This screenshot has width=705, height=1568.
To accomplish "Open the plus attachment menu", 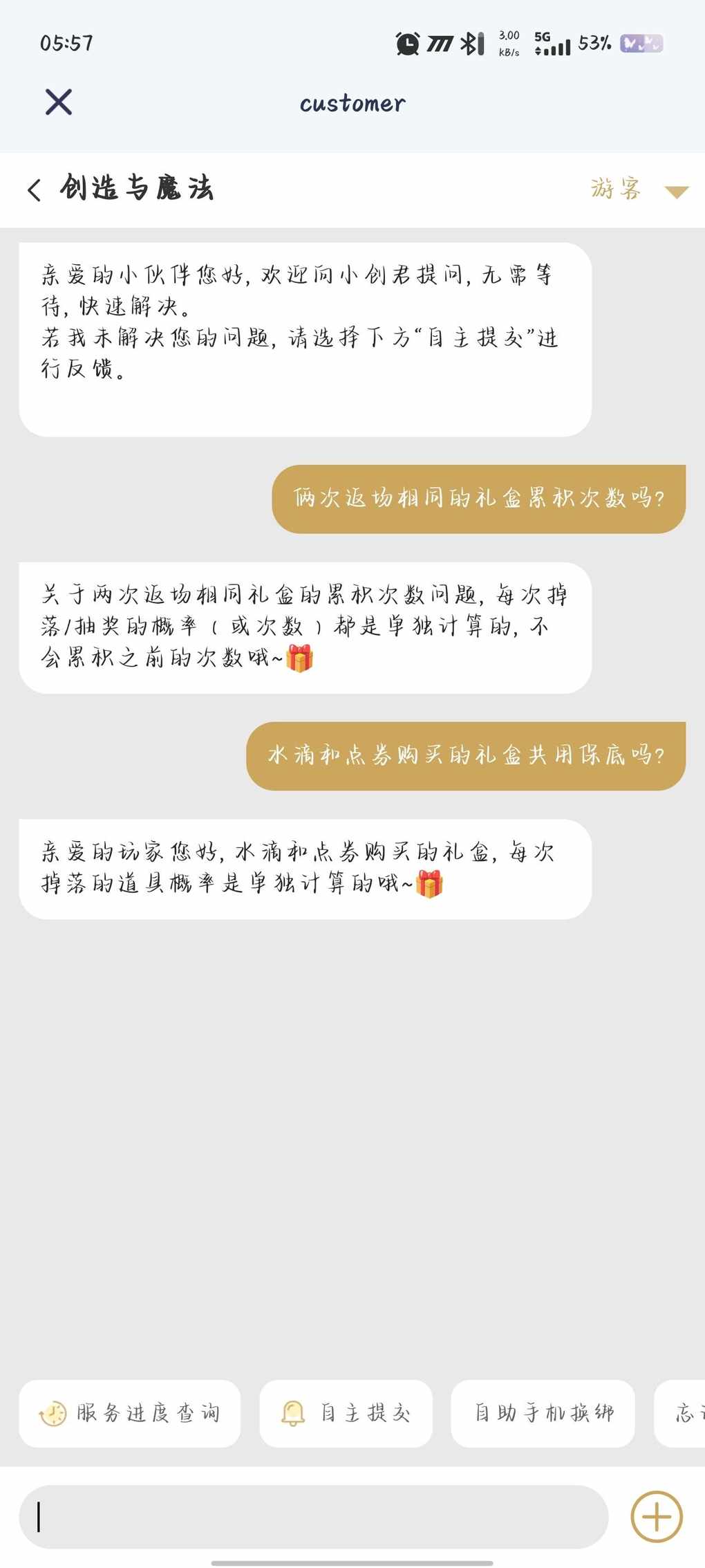I will click(656, 1517).
